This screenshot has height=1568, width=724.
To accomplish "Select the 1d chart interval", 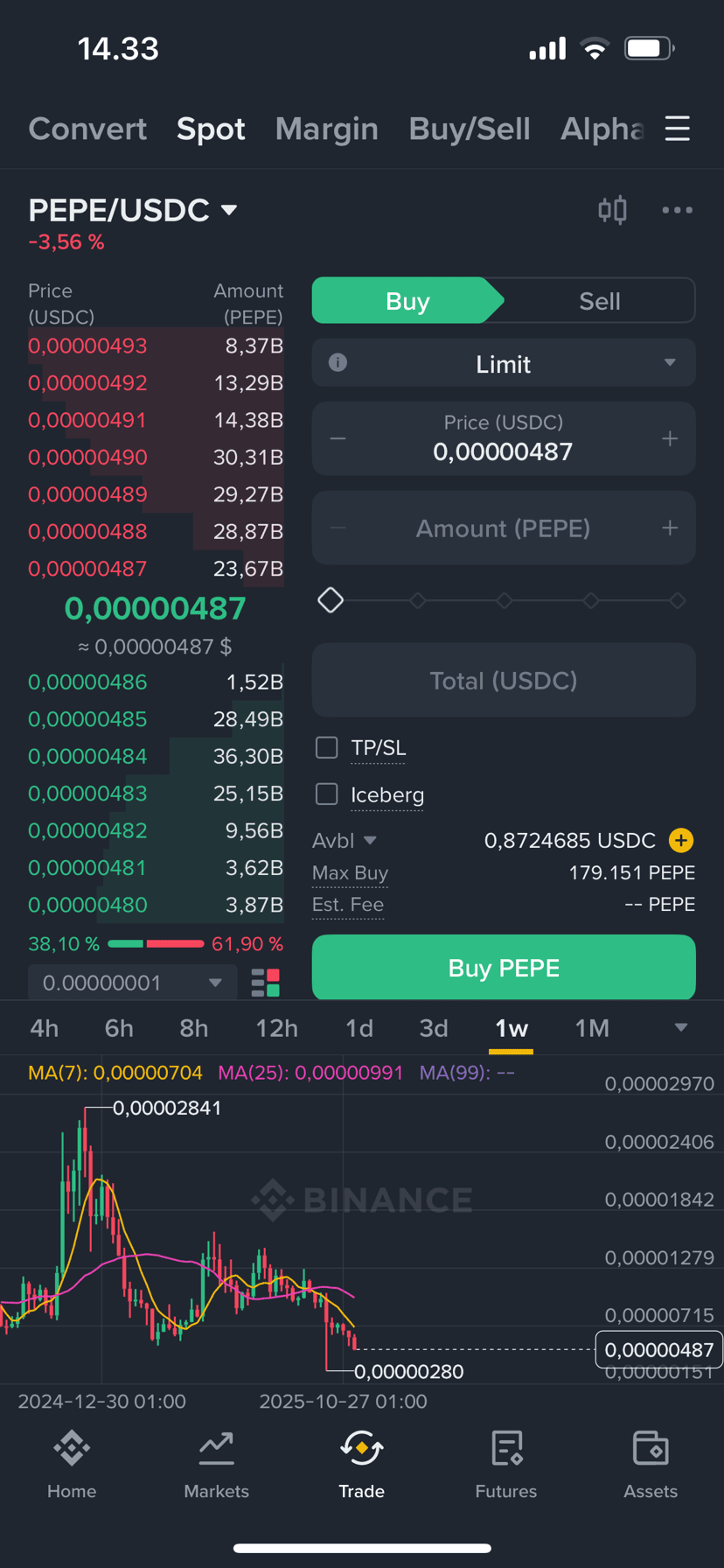I will pos(359,1028).
